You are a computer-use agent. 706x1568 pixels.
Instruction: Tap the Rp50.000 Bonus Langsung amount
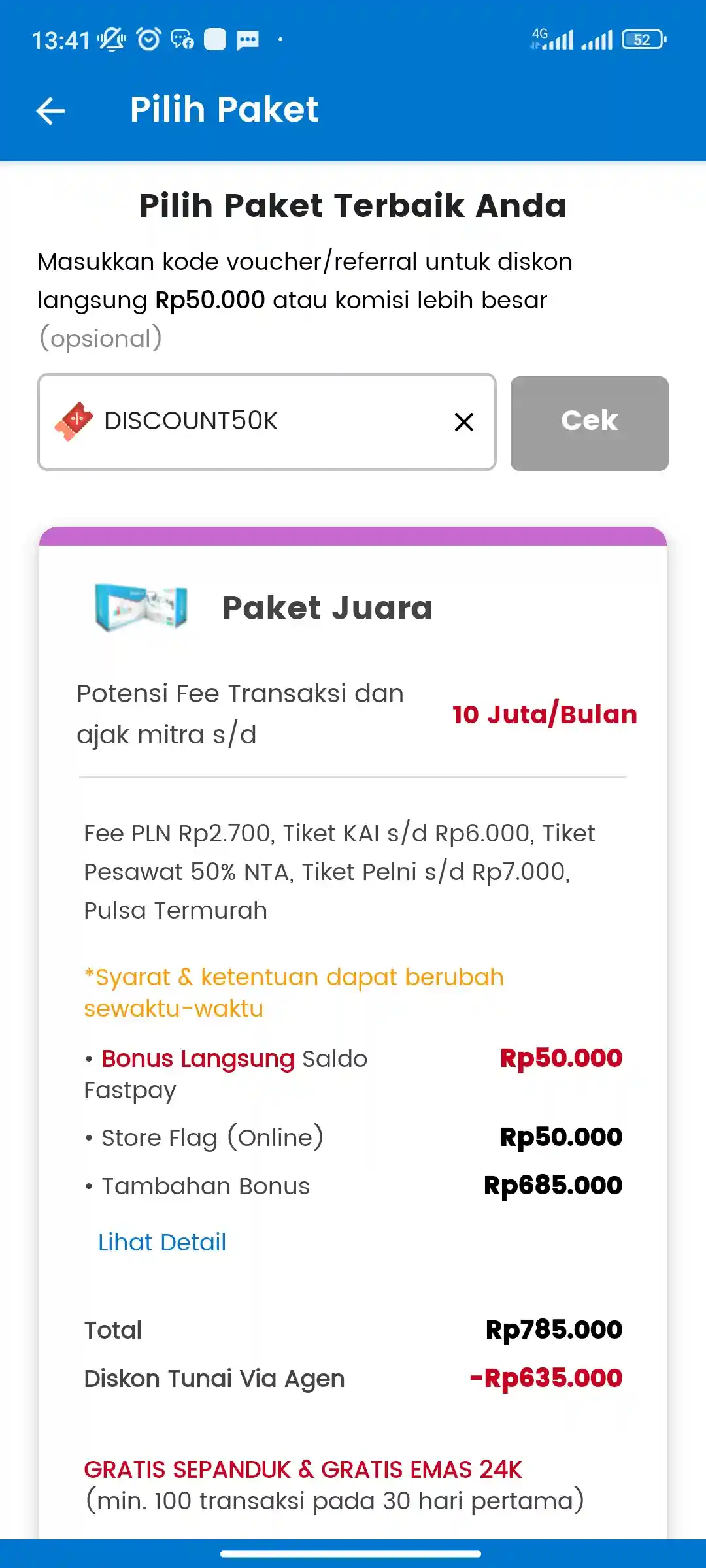[561, 1058]
